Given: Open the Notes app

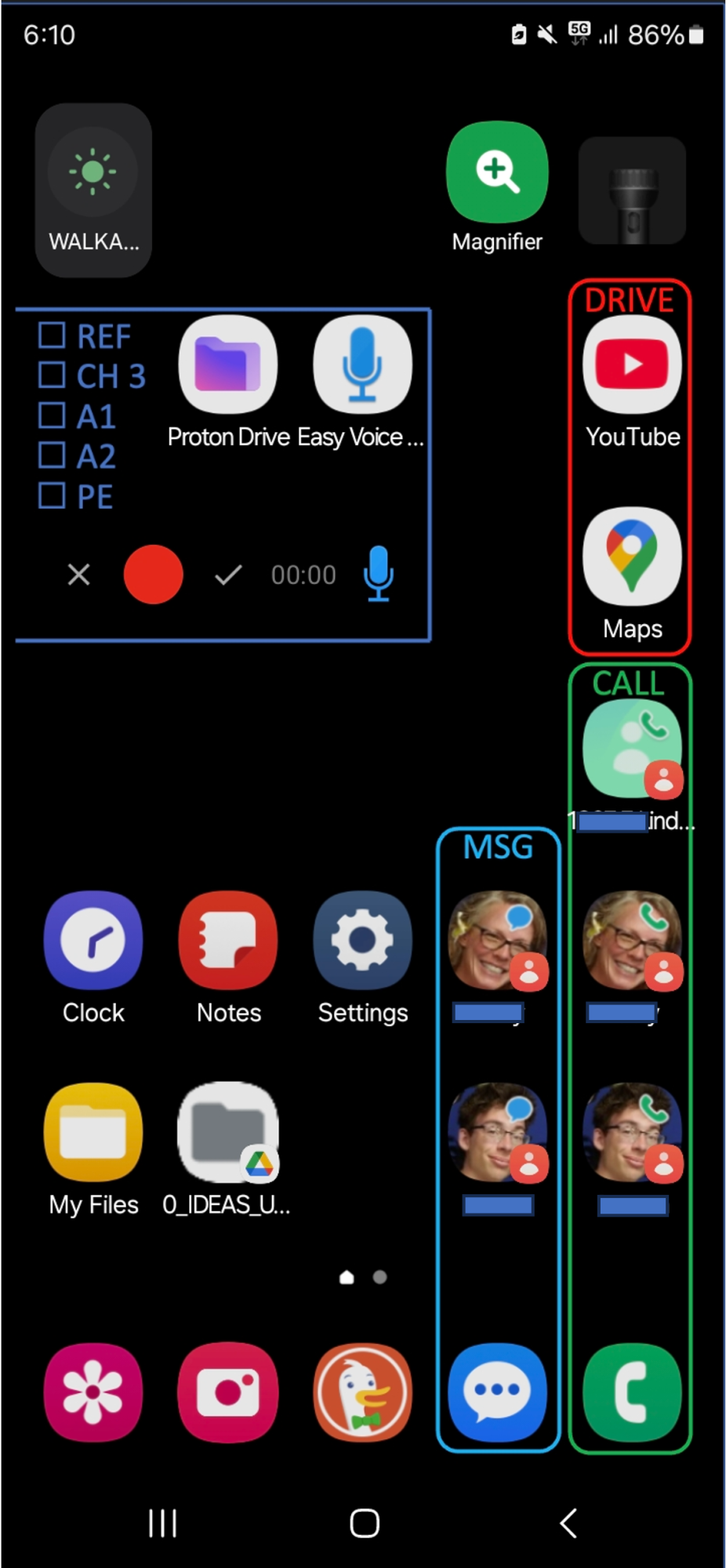Looking at the screenshot, I should (x=227, y=939).
